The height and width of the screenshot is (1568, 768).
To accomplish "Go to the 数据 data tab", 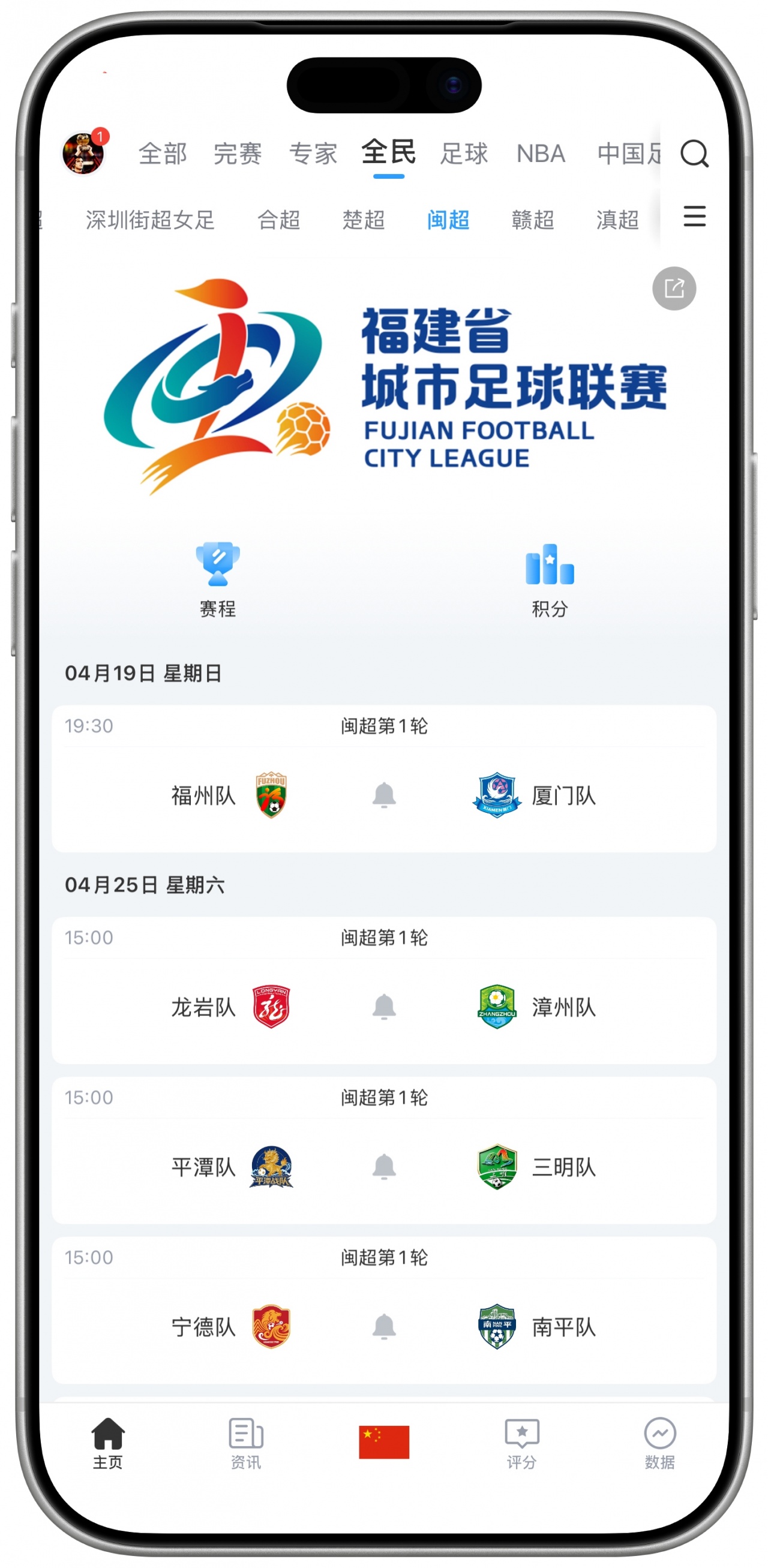I will pos(659,1443).
